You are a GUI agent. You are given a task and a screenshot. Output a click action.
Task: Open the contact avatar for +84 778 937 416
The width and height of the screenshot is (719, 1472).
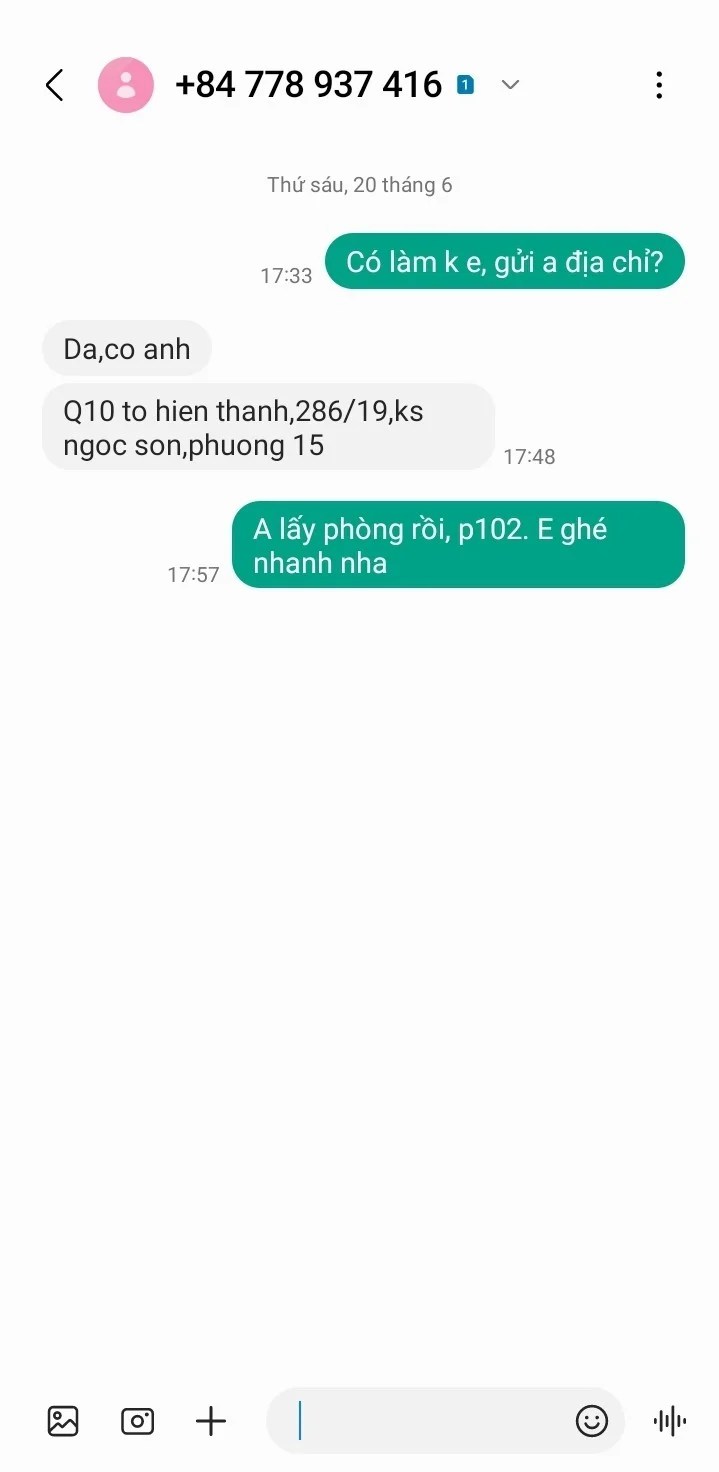coord(125,85)
